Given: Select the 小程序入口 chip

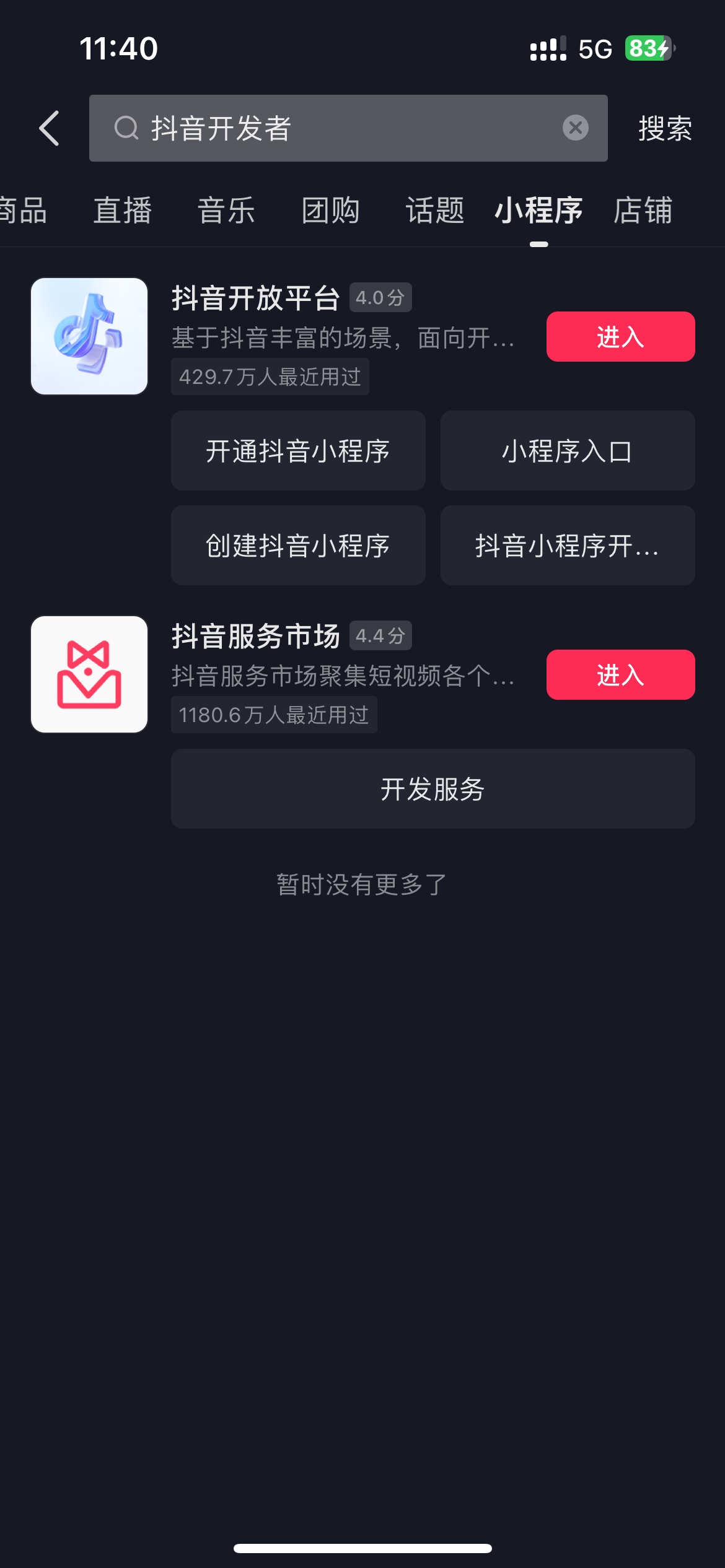Looking at the screenshot, I should coord(568,451).
